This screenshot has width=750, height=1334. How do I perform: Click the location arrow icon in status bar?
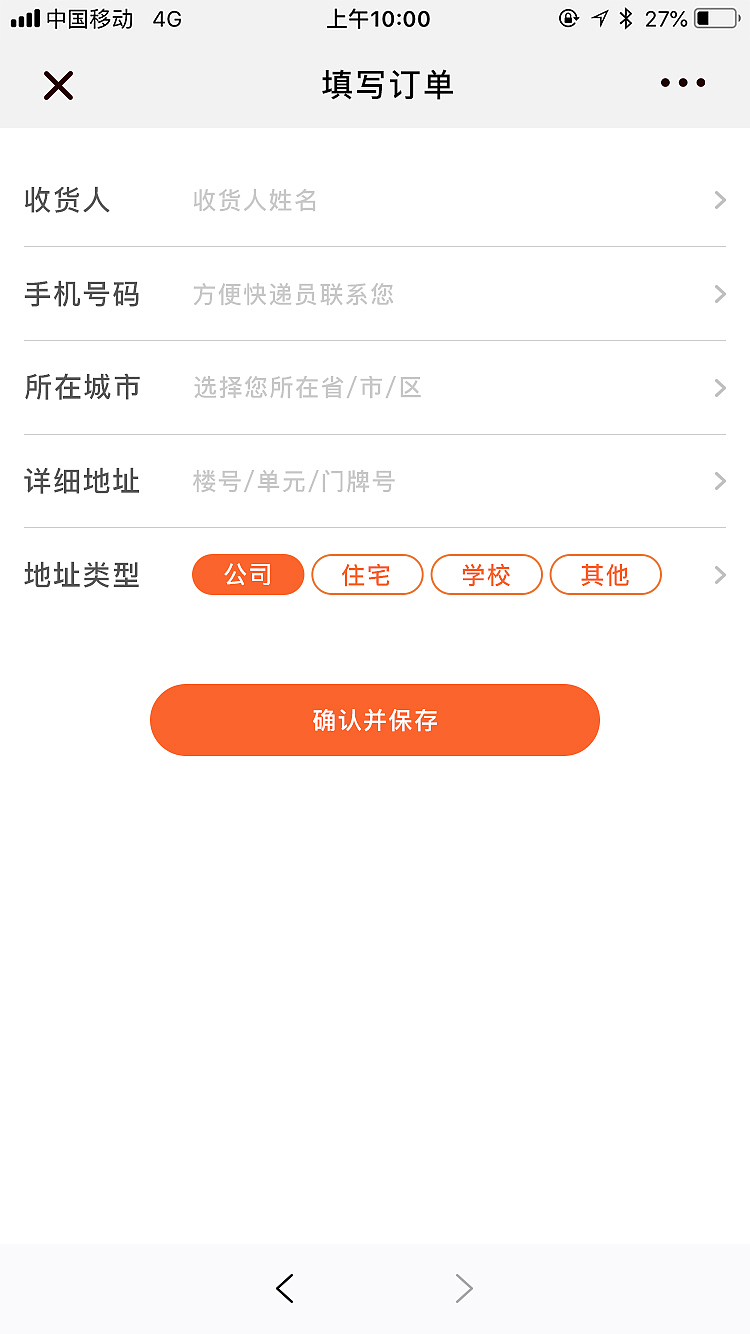[x=599, y=17]
